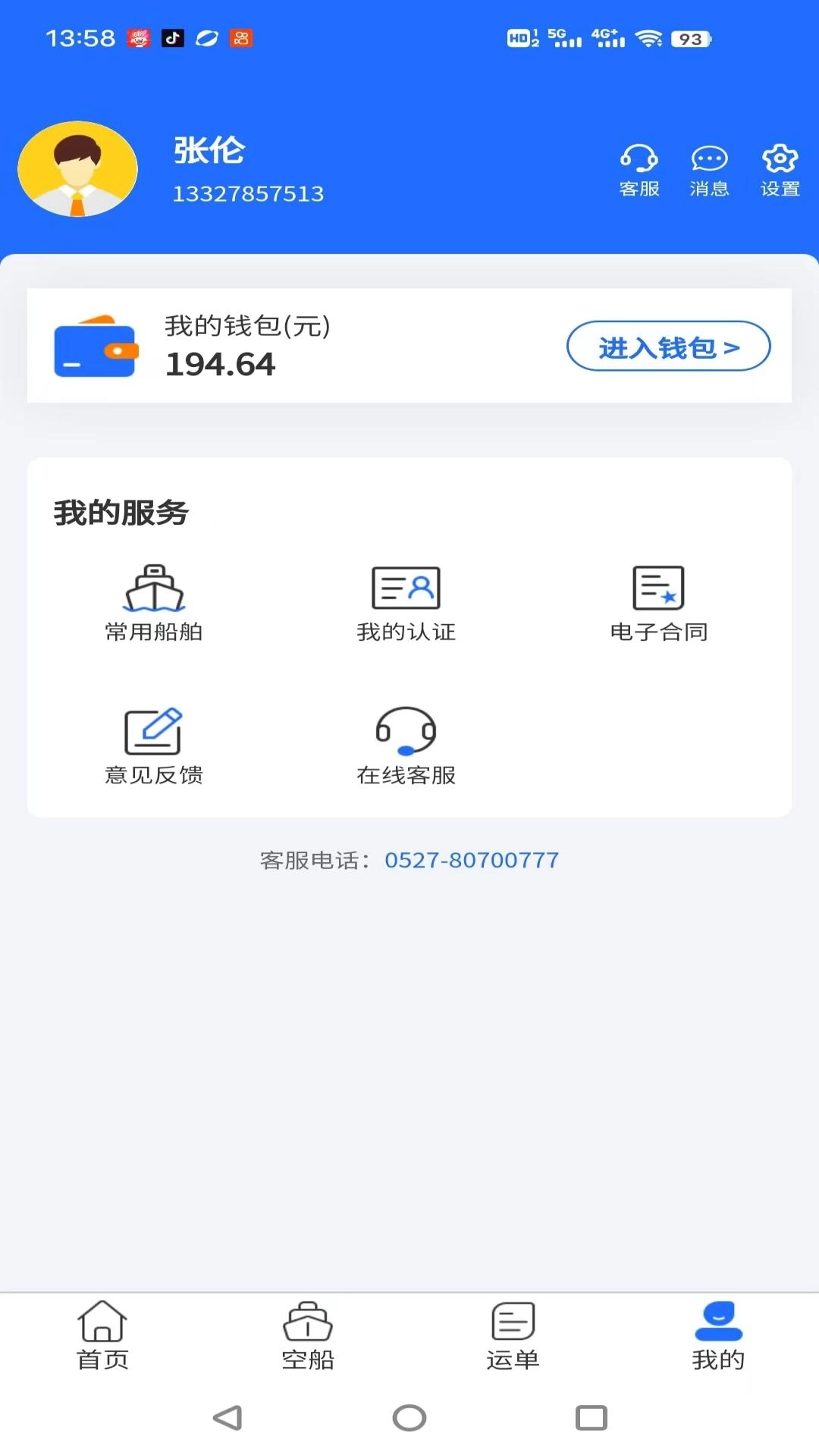Click the phone number 13327857513
Viewport: 819px width, 1456px height.
coord(249,193)
